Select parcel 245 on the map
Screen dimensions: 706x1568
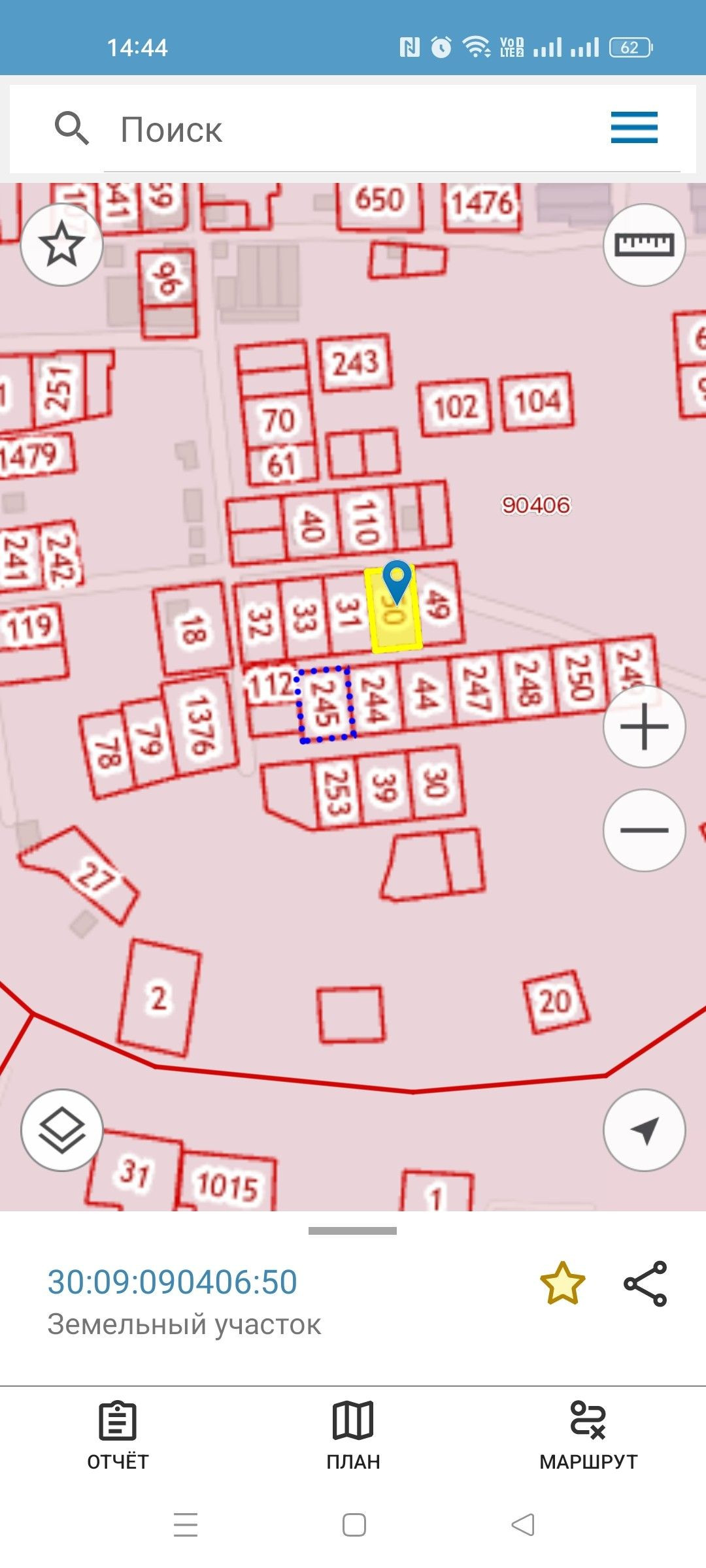326,705
